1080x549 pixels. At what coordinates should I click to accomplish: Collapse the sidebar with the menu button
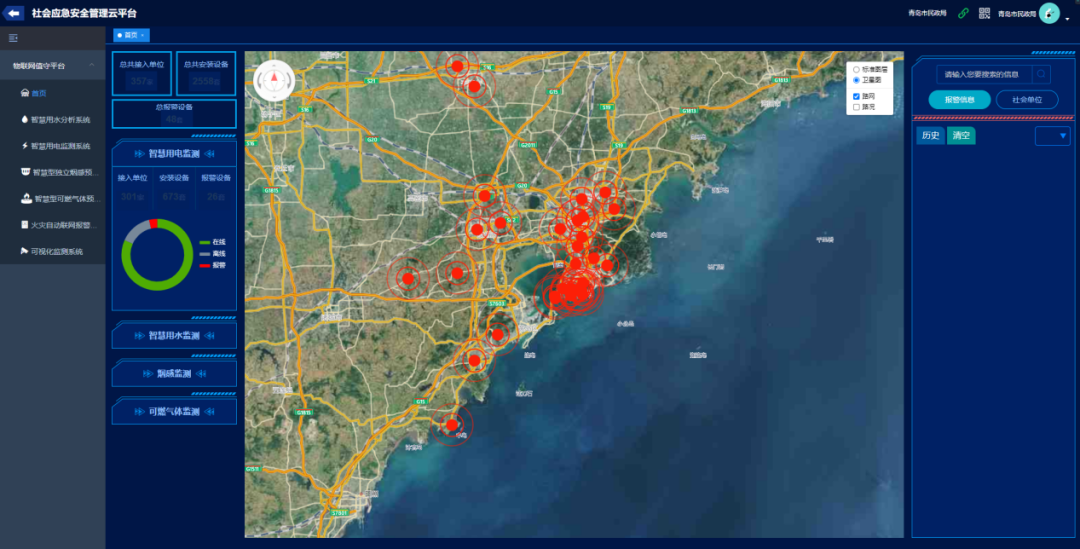point(13,38)
